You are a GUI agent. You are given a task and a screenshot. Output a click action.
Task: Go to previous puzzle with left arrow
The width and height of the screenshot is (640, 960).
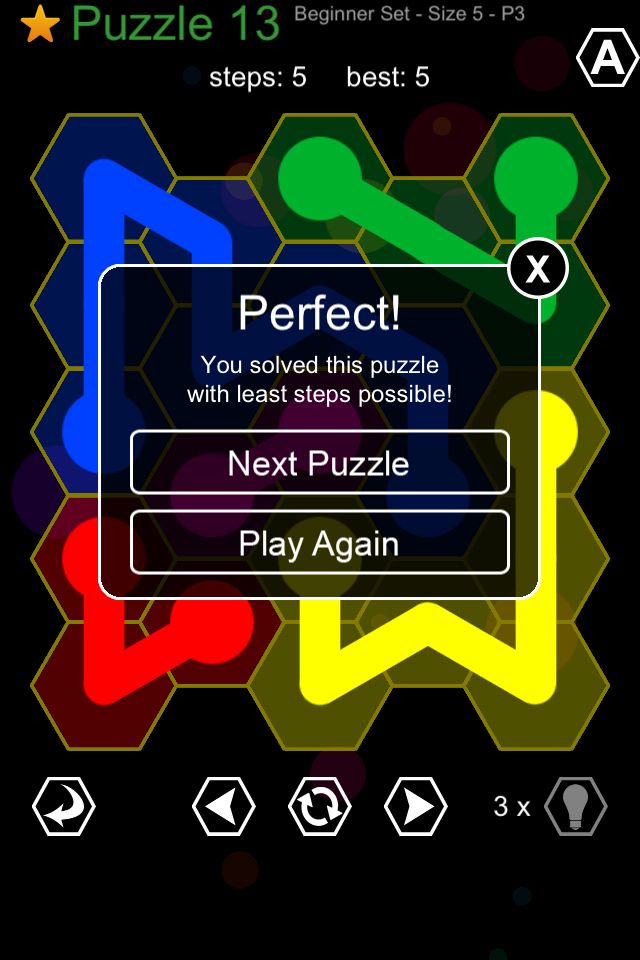[223, 806]
